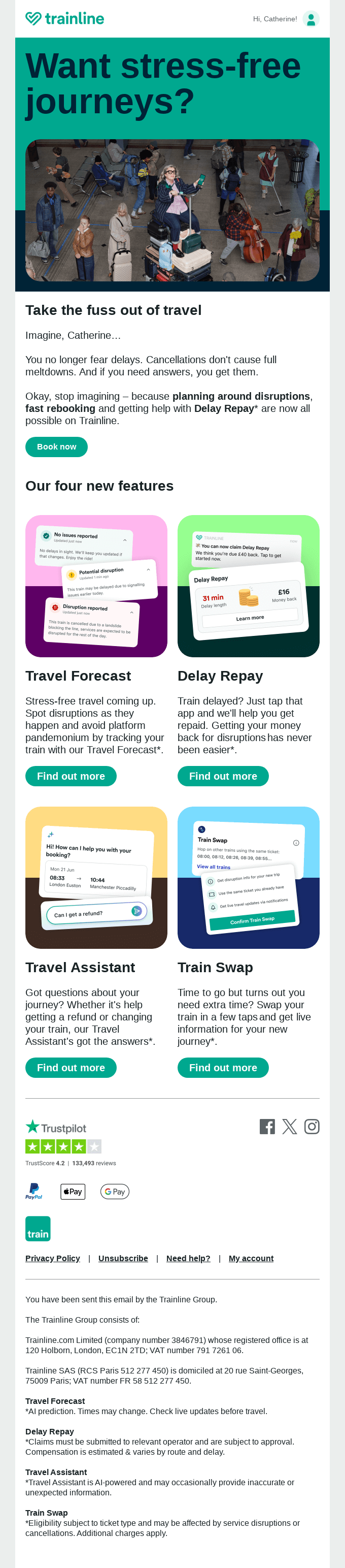This screenshot has width=345, height=1568.
Task: Open the Travel Forecast feature image
Action: (96, 586)
